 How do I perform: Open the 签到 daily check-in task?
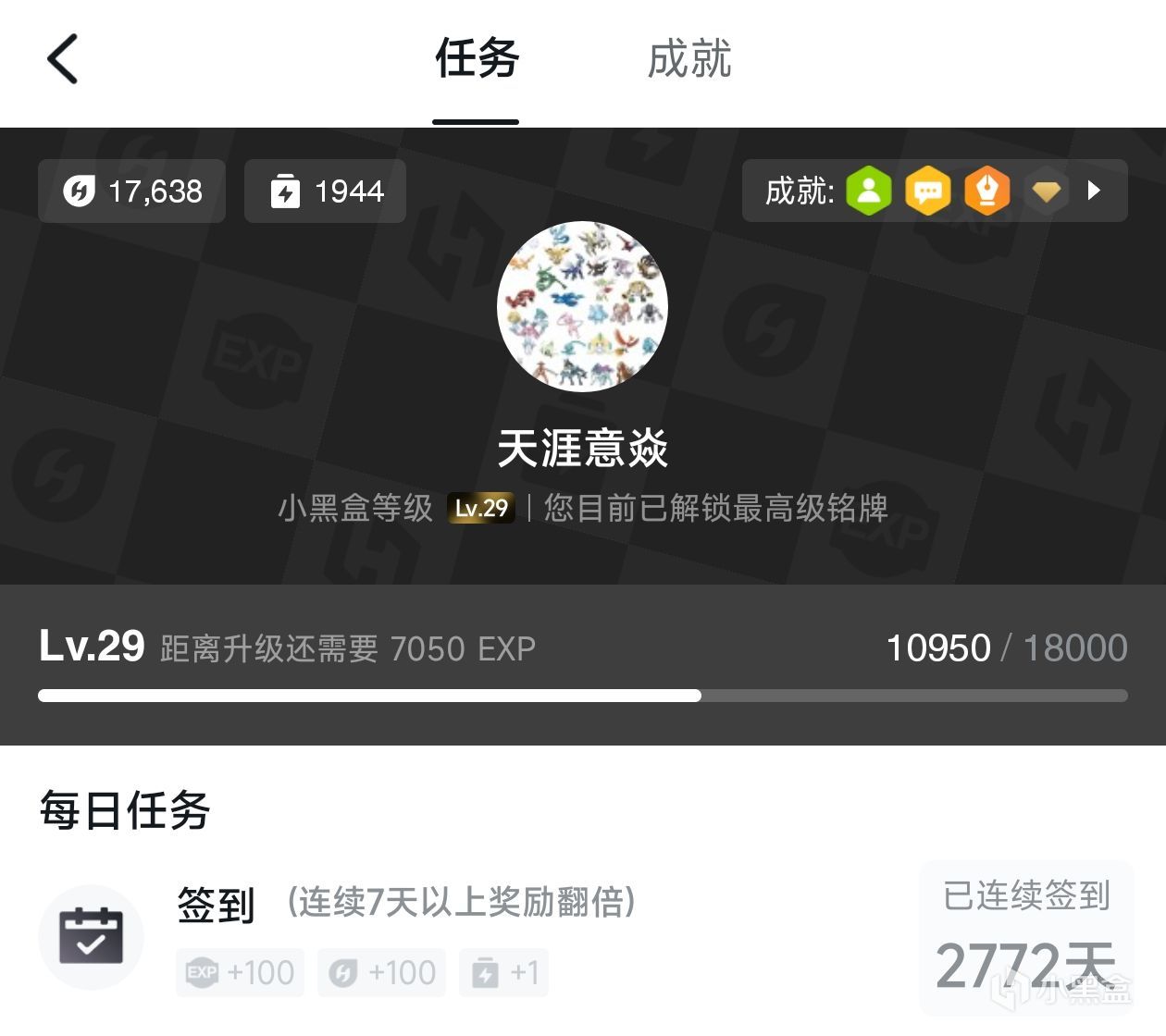click(x=217, y=905)
